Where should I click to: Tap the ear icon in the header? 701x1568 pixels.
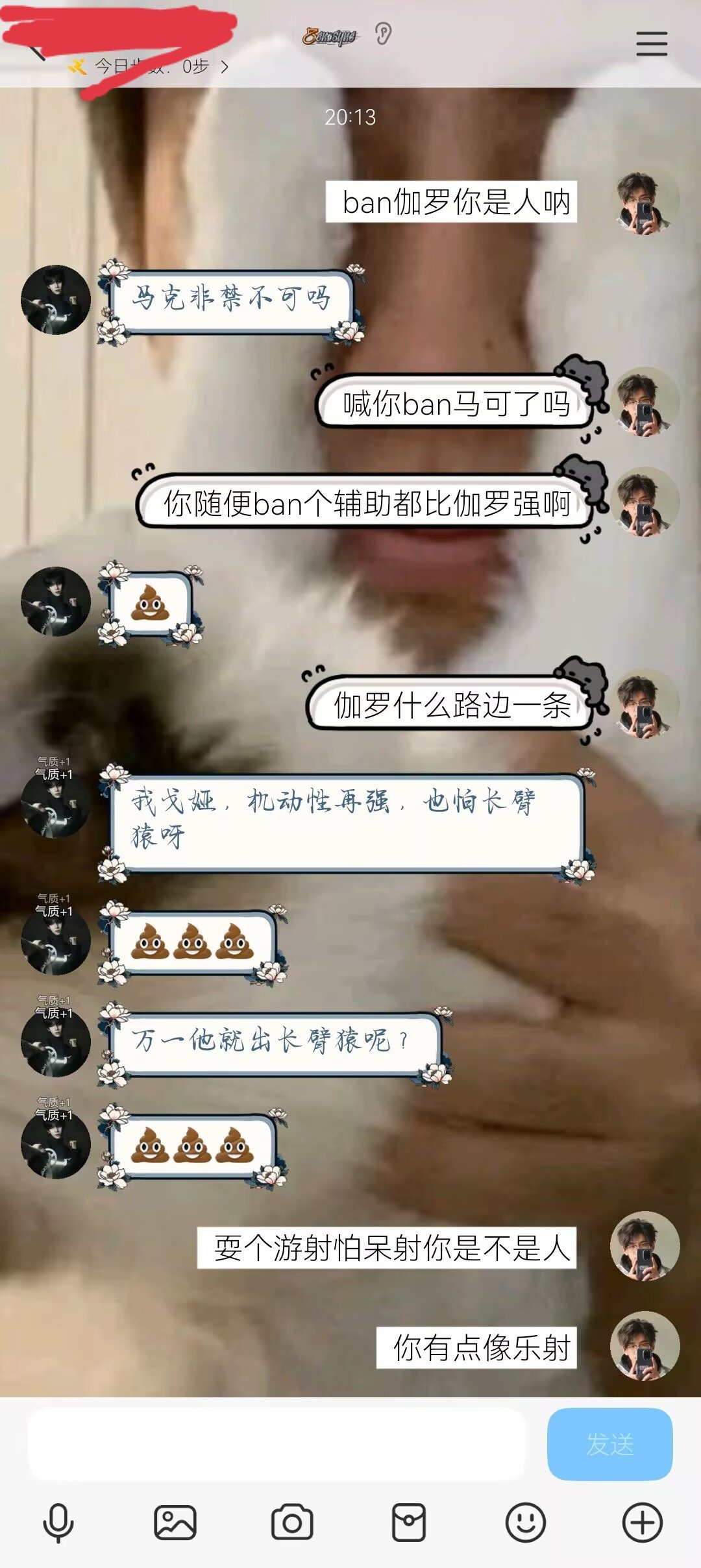(x=383, y=34)
